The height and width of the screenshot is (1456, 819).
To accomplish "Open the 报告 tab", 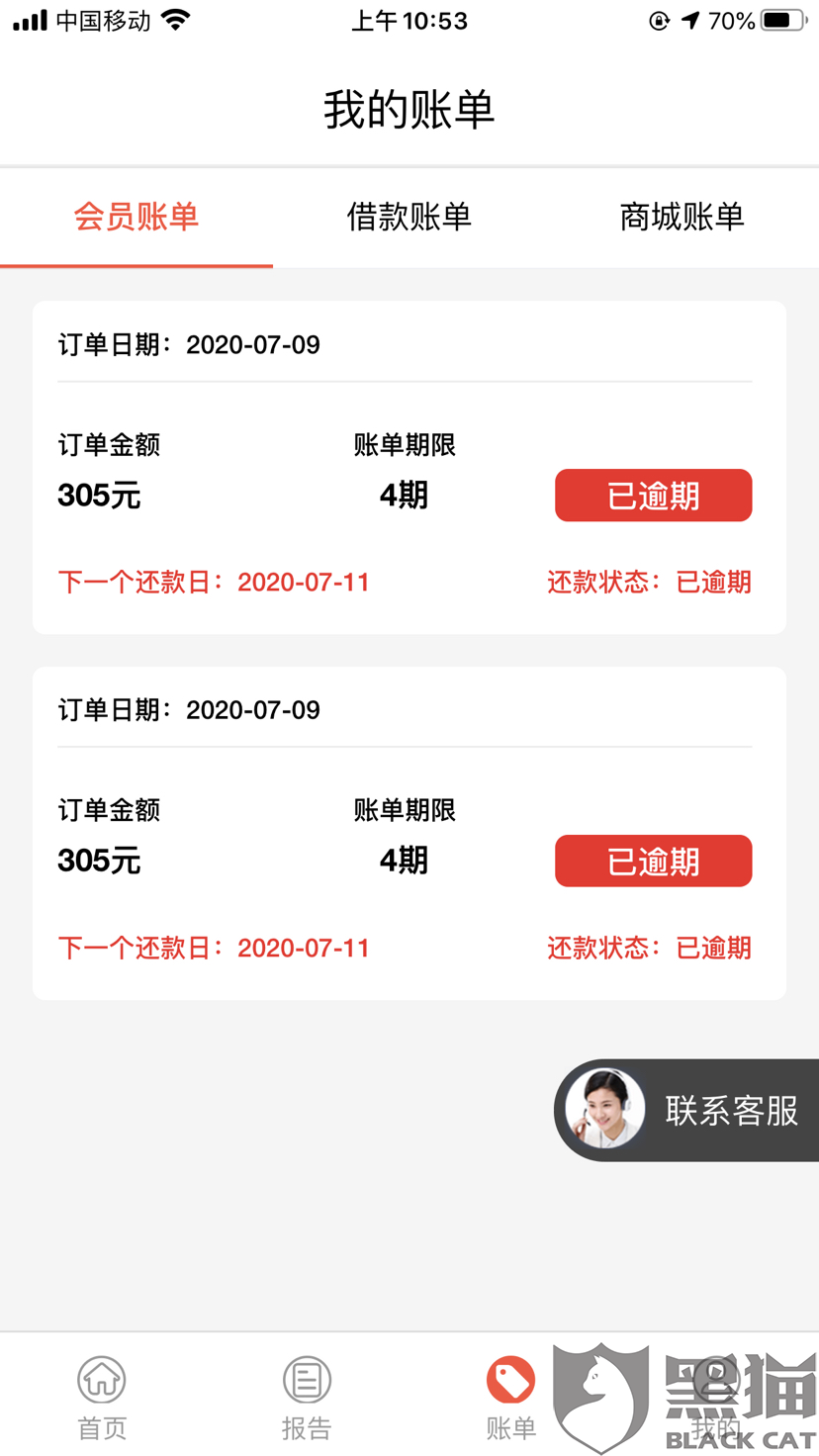I will pyautogui.click(x=307, y=1398).
